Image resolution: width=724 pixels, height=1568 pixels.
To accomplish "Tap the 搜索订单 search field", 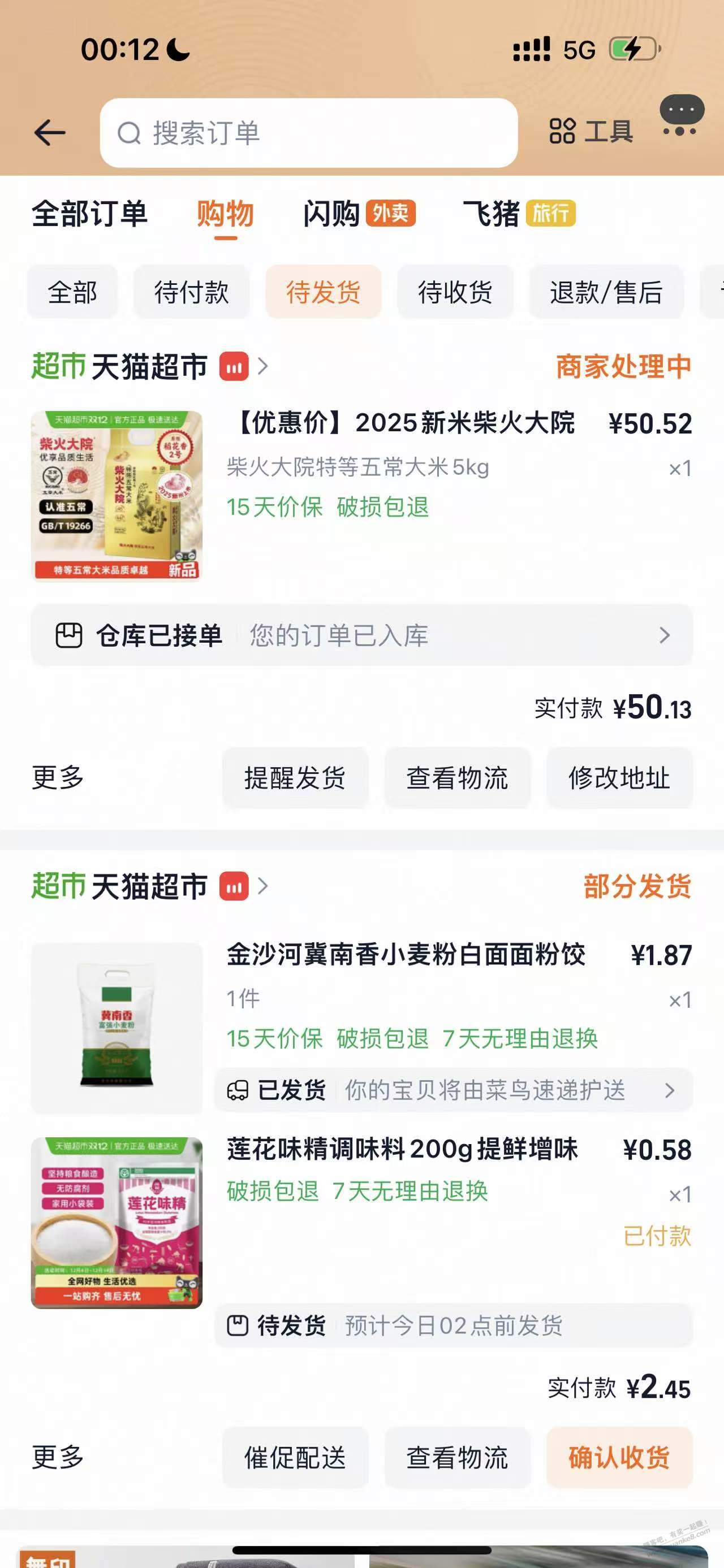I will click(x=309, y=133).
